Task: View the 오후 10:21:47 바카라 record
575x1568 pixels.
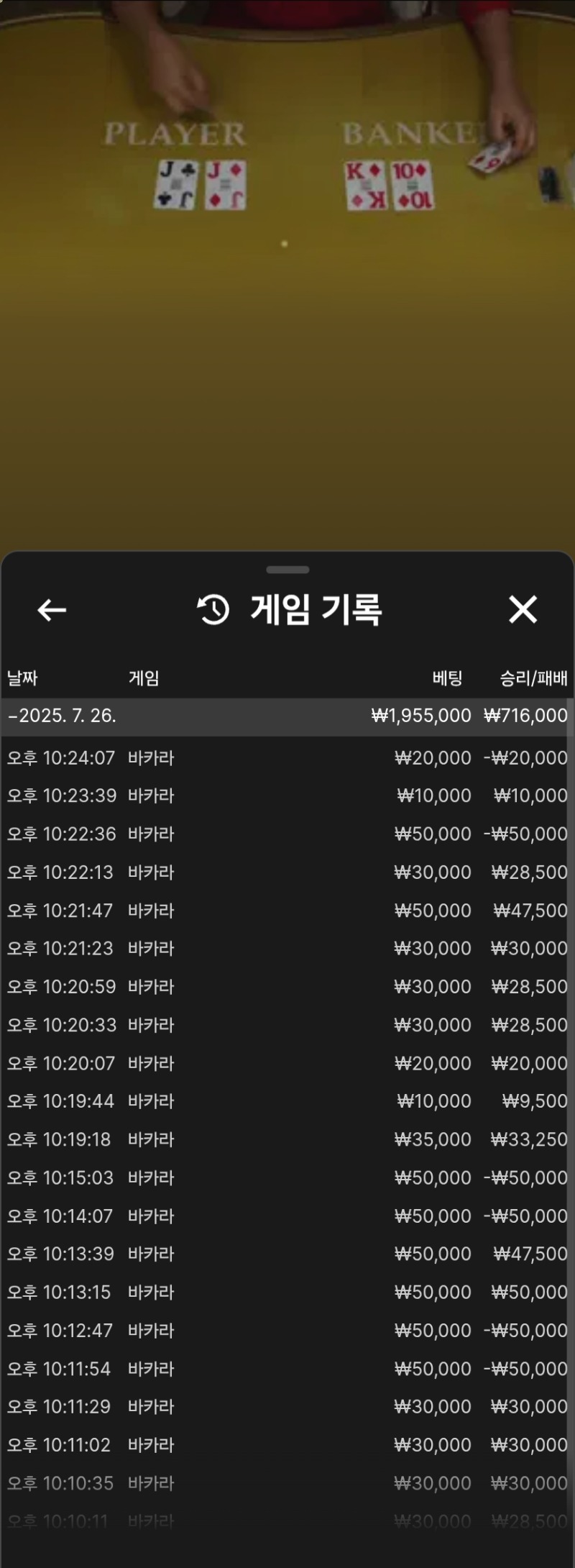Action: coord(287,911)
